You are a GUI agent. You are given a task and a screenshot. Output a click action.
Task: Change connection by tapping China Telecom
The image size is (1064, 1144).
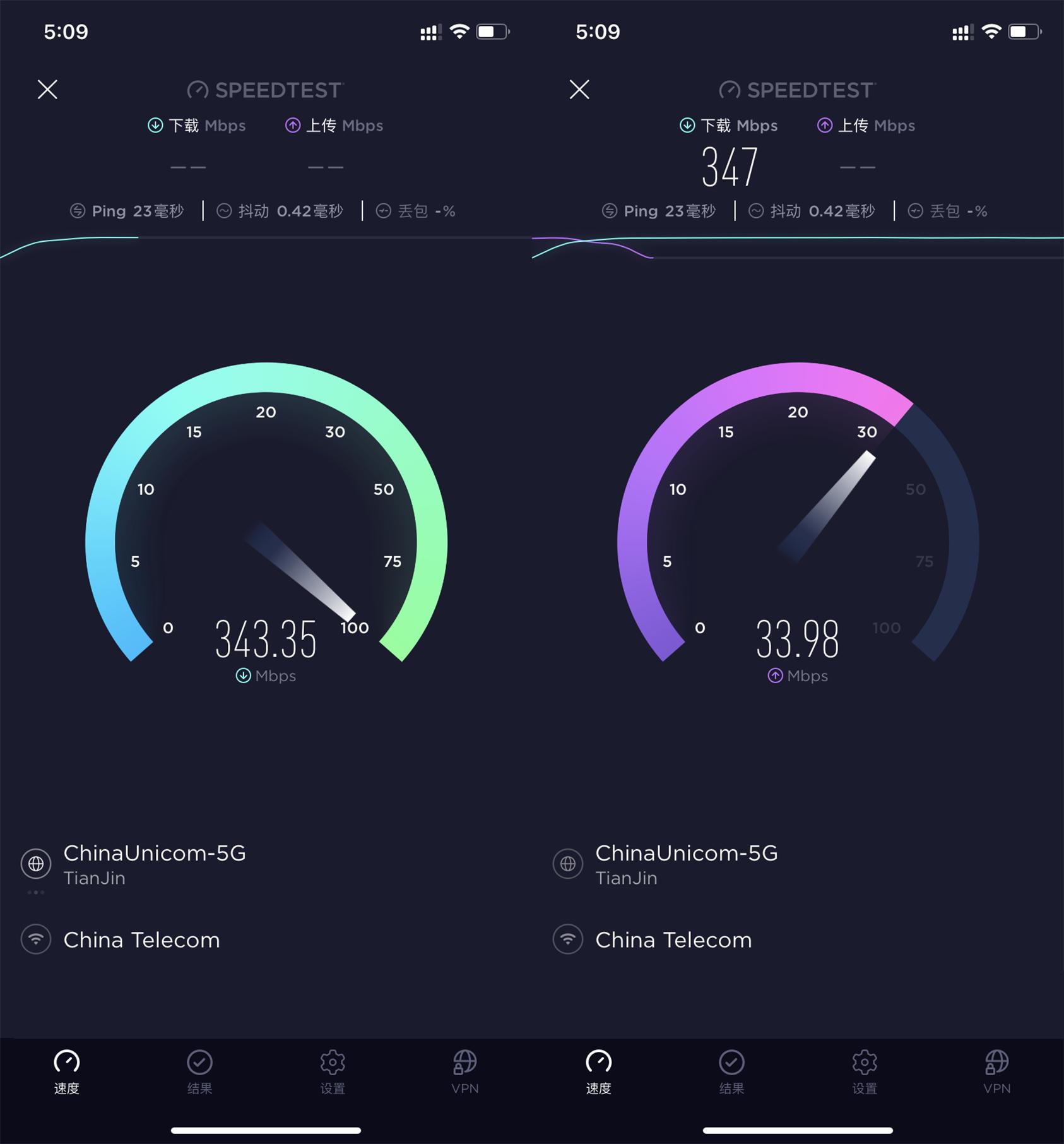[x=141, y=939]
